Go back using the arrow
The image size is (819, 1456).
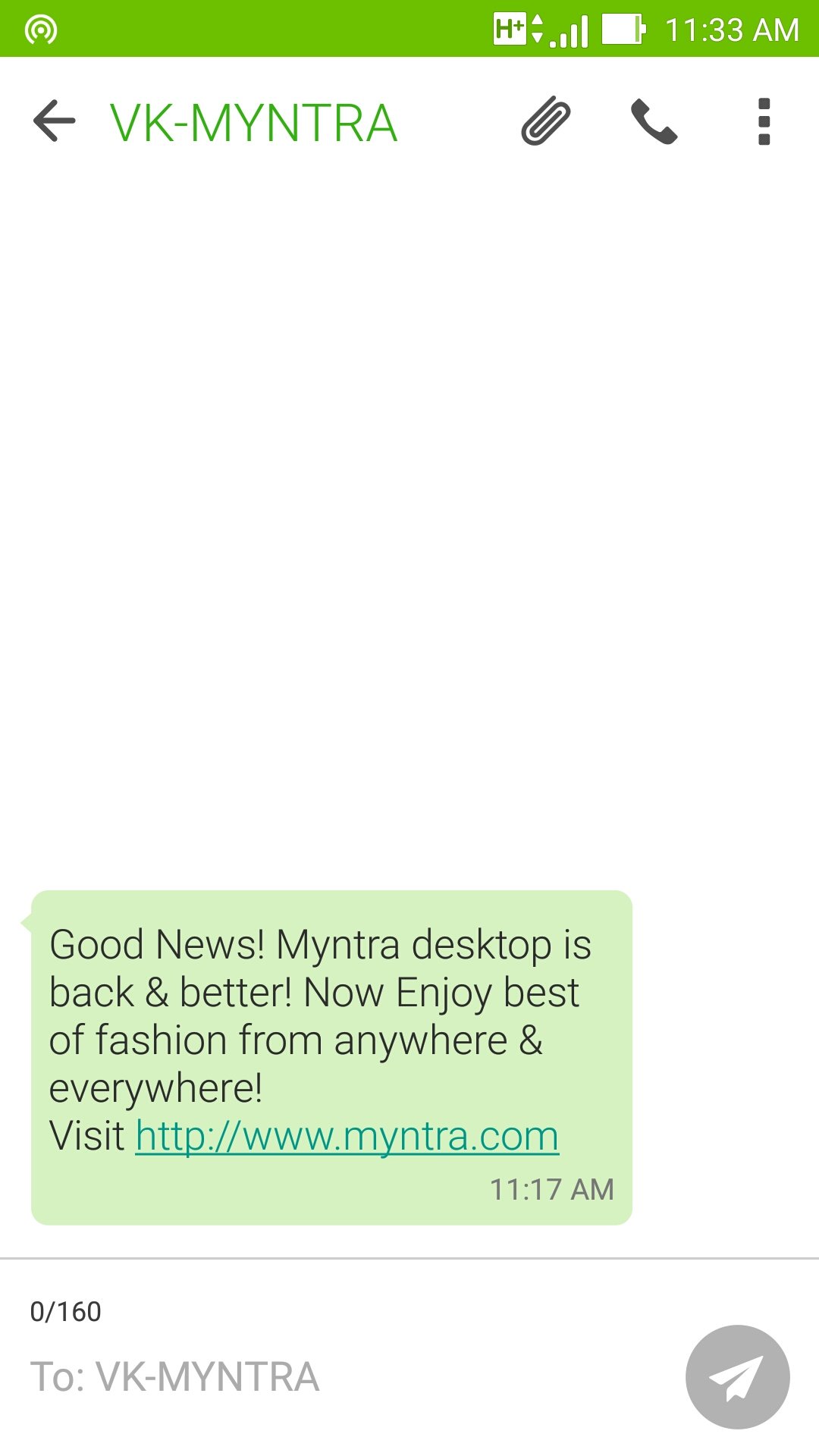55,121
